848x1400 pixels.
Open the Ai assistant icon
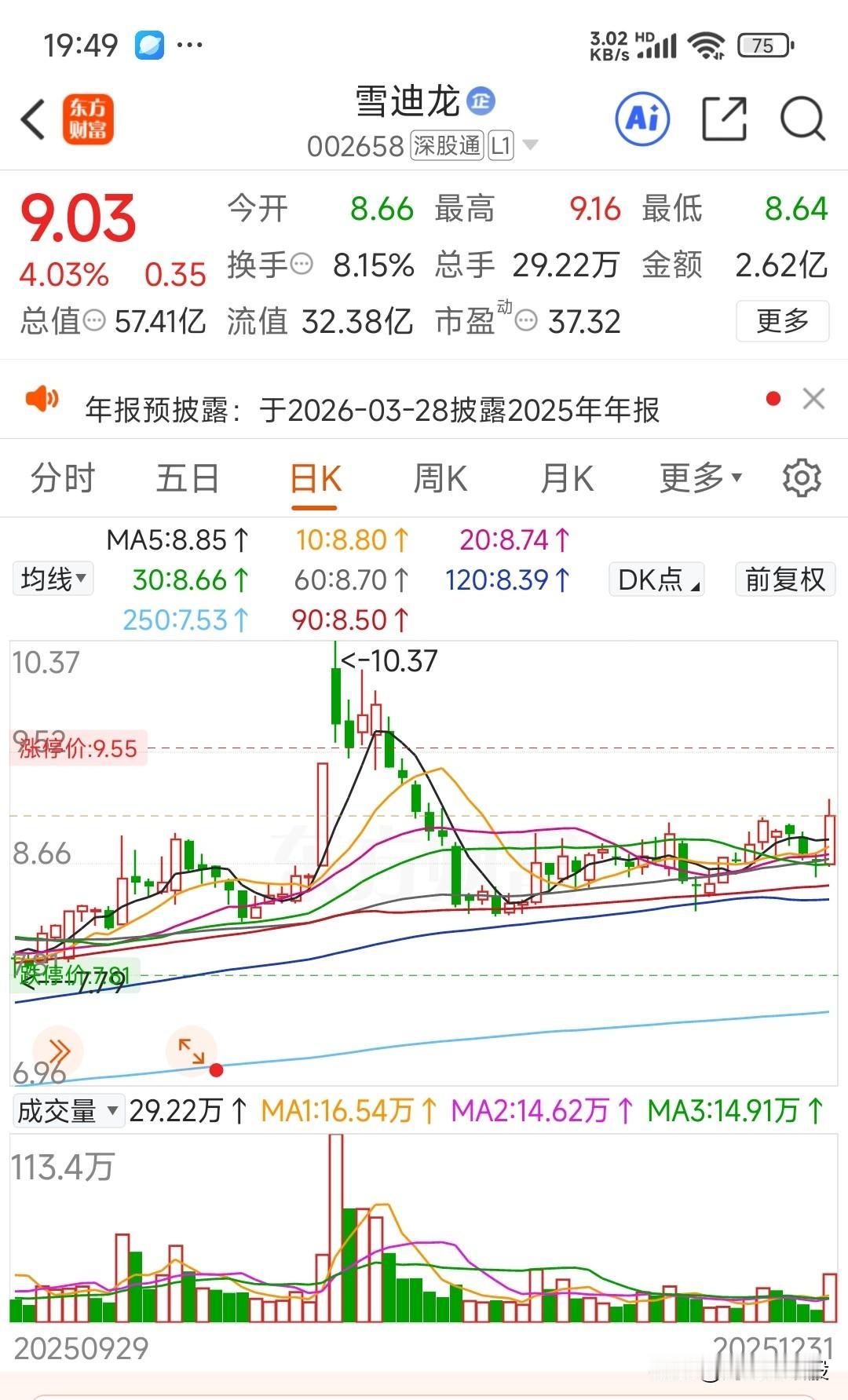[642, 119]
